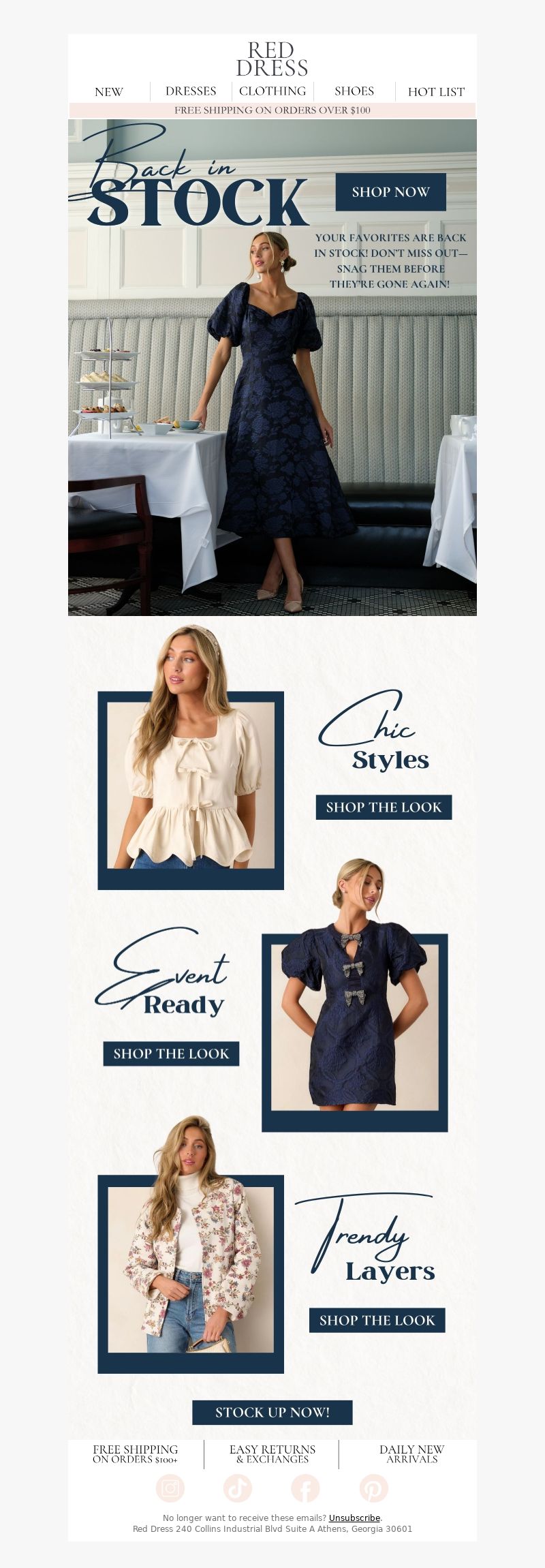Shop the look for Trendy Layers

(x=377, y=1320)
